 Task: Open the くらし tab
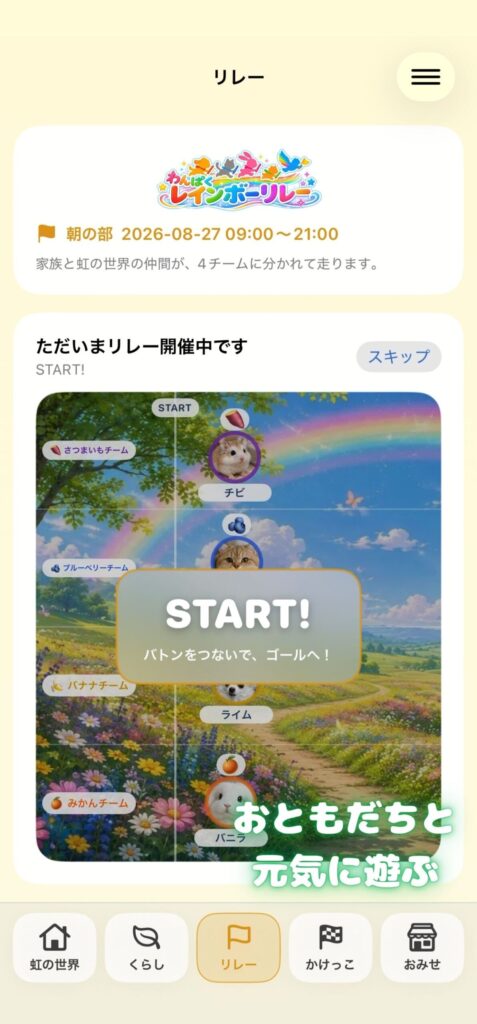click(x=146, y=947)
